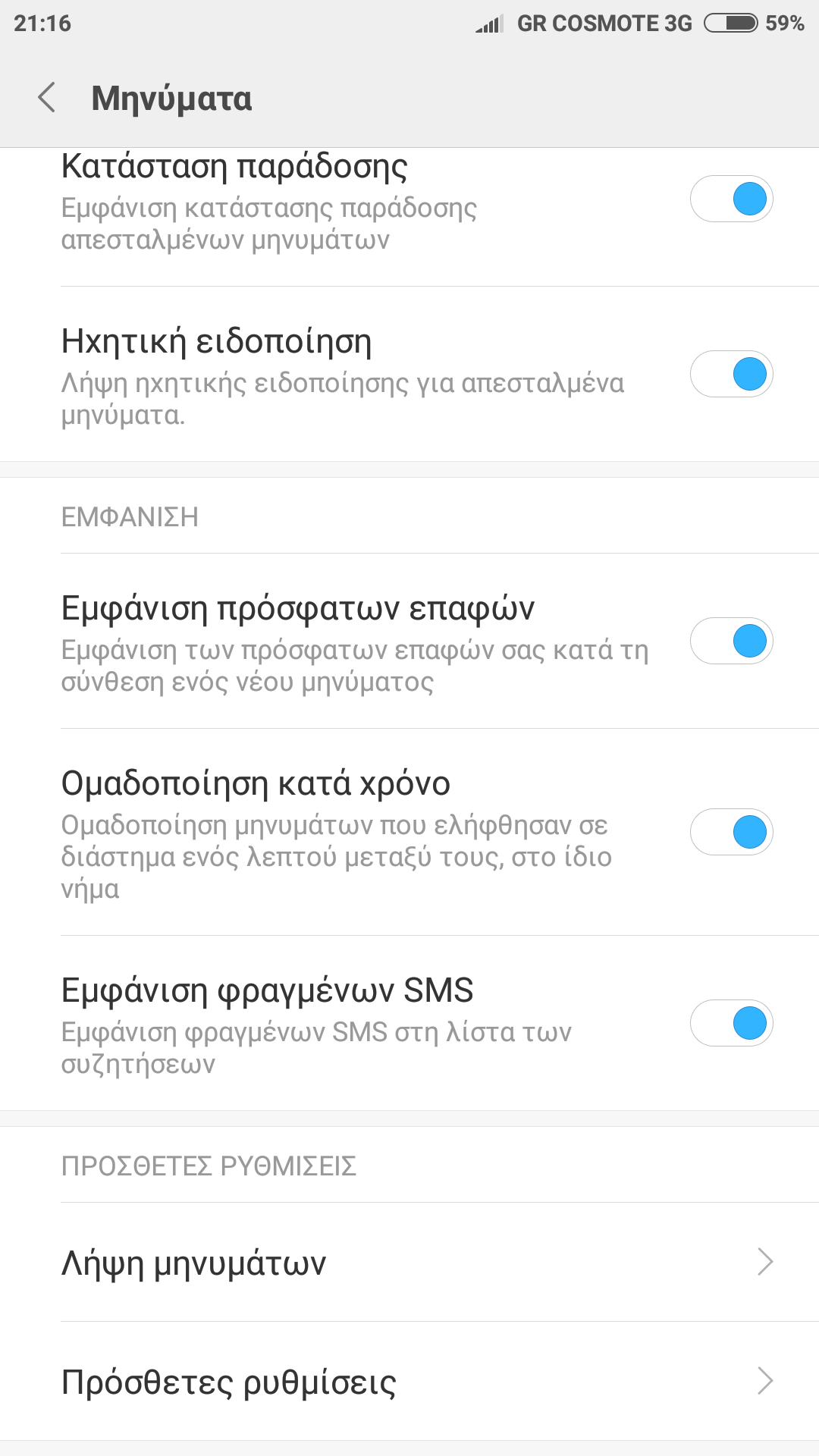Viewport: 819px width, 1456px height.
Task: Switch off Εμφάνιση φραγμένων SMS
Action: point(731,1024)
